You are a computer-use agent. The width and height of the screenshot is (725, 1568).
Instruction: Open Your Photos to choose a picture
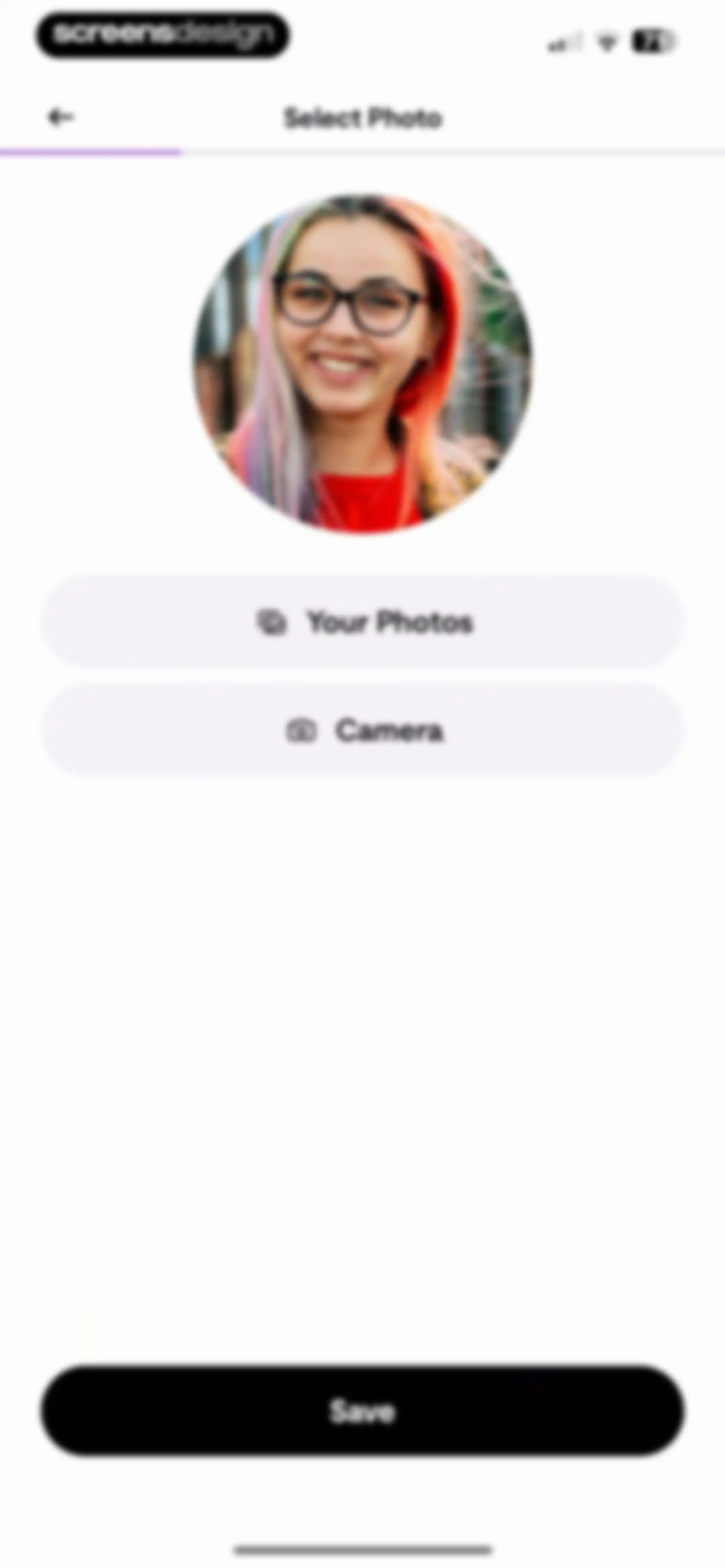[363, 622]
